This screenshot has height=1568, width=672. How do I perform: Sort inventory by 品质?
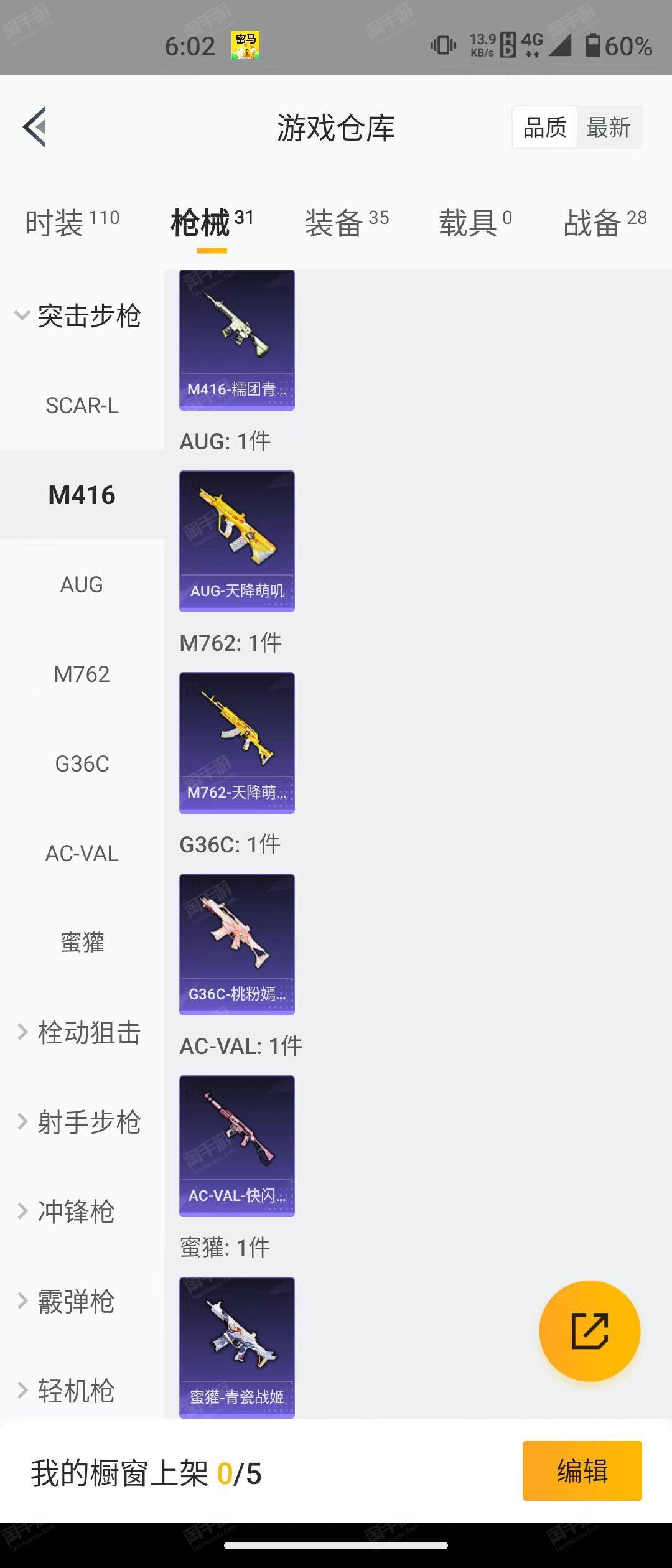(x=544, y=128)
